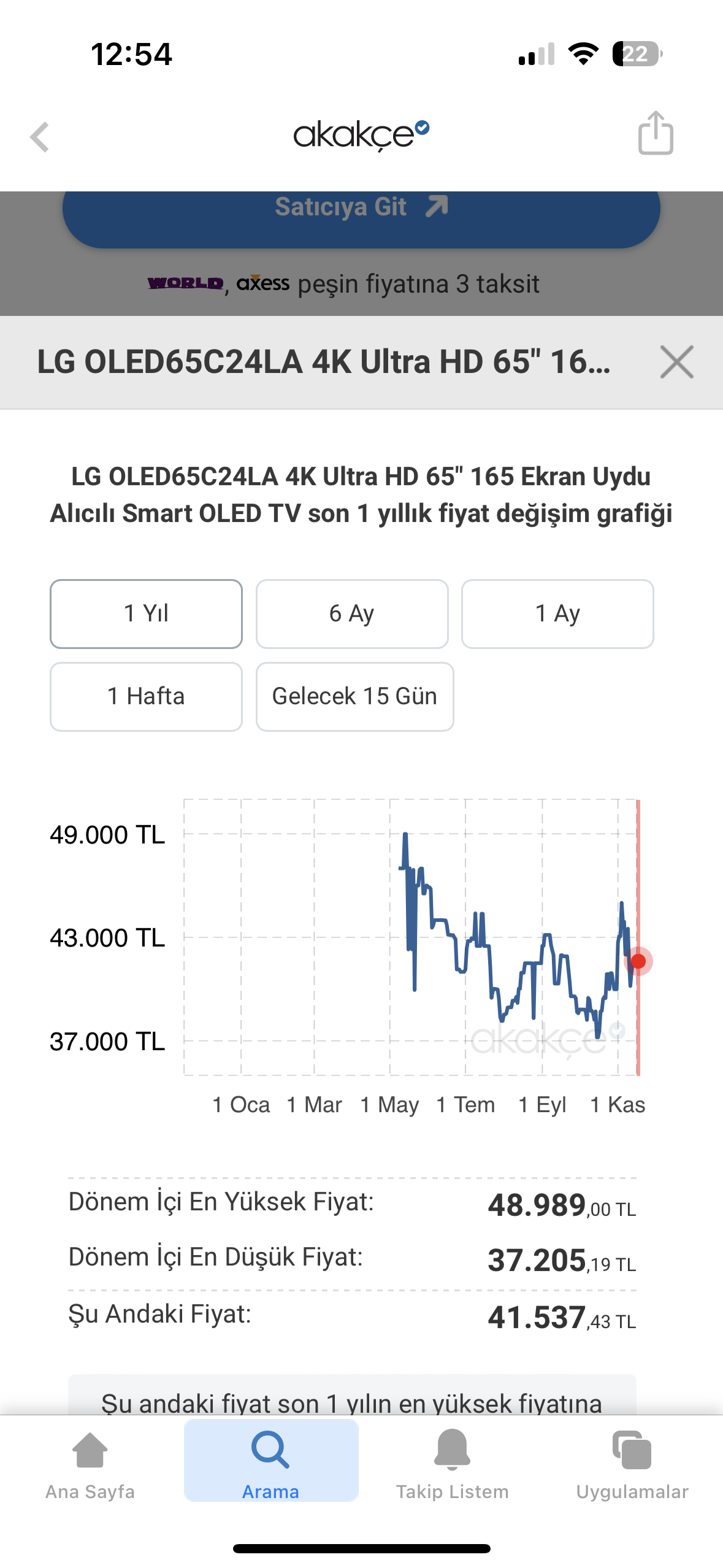Open the Ana Sayfa tab
Screen dimensions: 723x1568
click(90, 1466)
